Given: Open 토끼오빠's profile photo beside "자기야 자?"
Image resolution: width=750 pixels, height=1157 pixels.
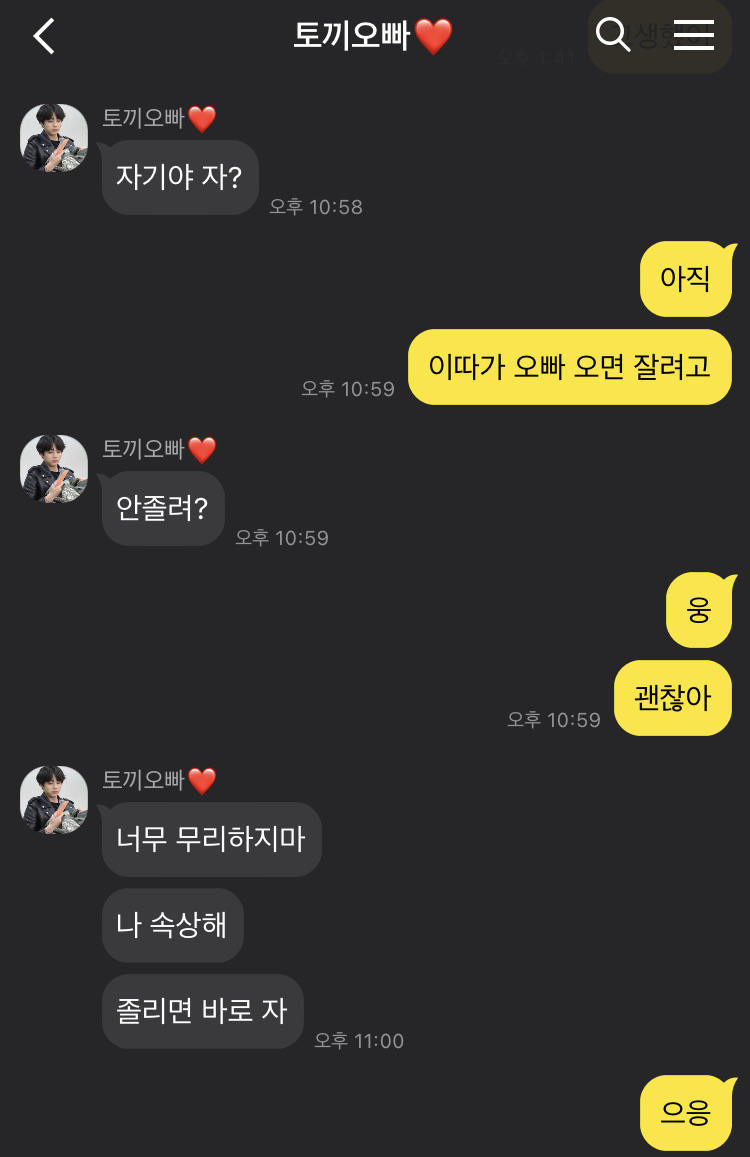Looking at the screenshot, I should click(x=54, y=138).
